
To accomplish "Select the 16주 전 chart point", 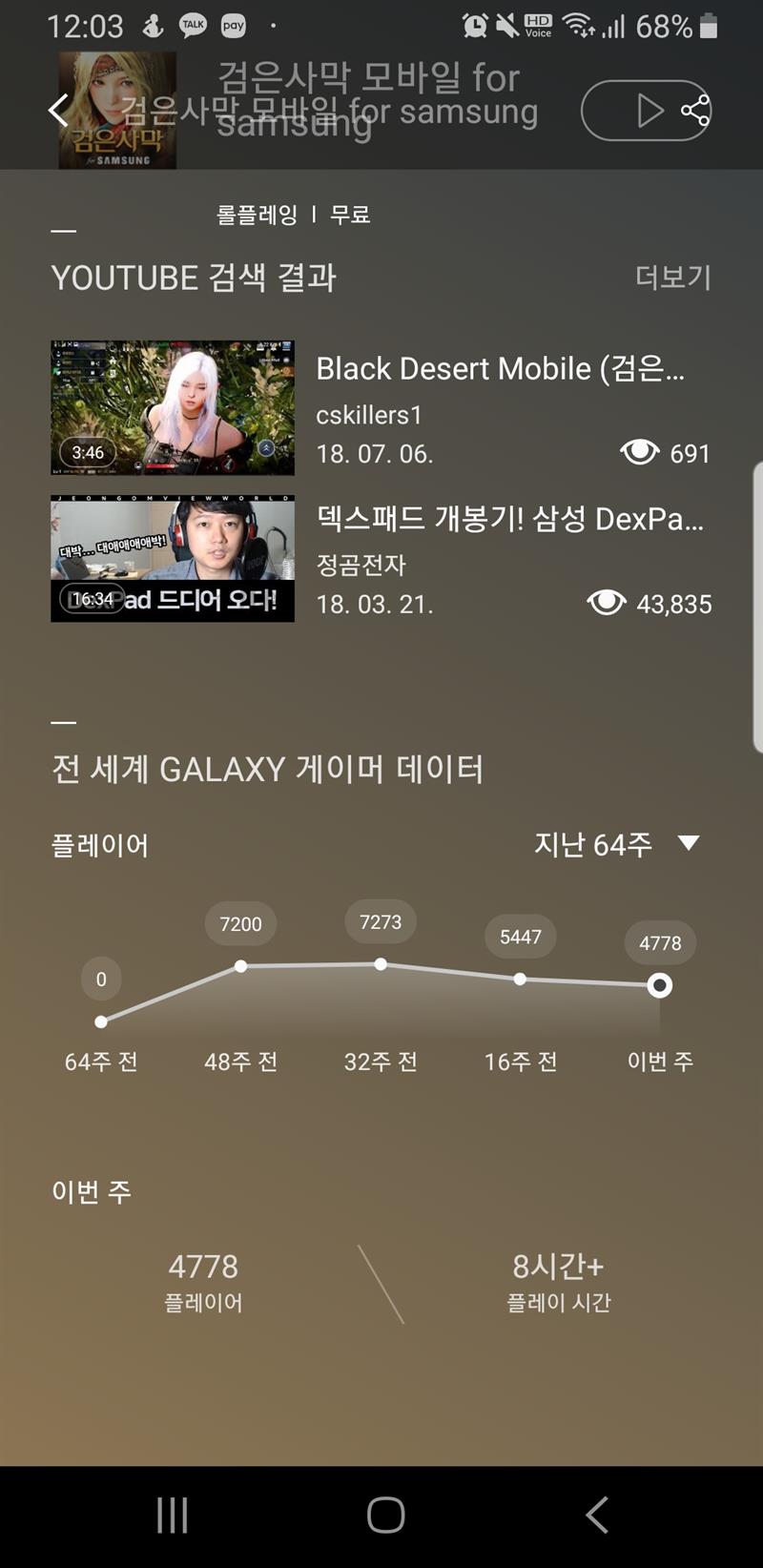I will click(x=520, y=979).
